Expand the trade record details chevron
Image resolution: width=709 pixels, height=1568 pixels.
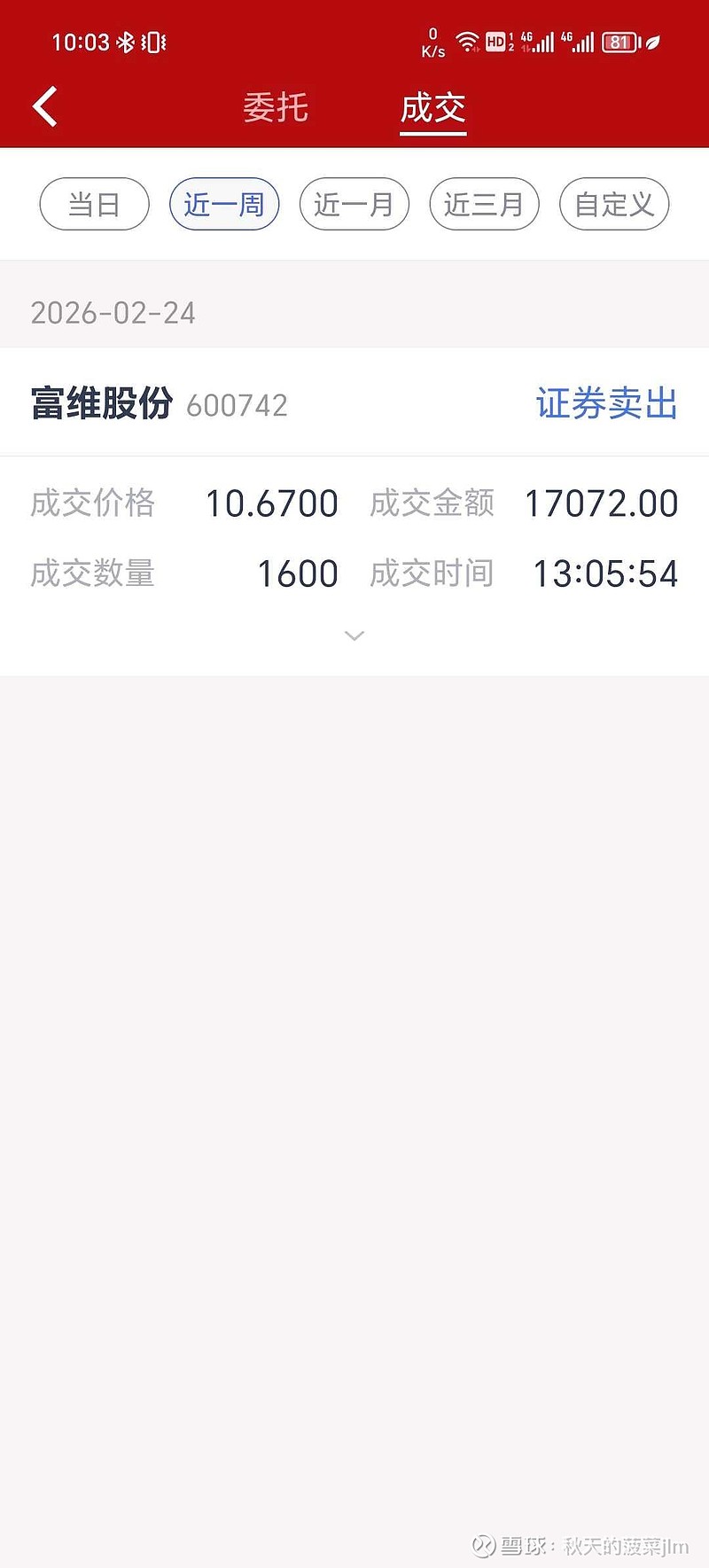click(354, 636)
